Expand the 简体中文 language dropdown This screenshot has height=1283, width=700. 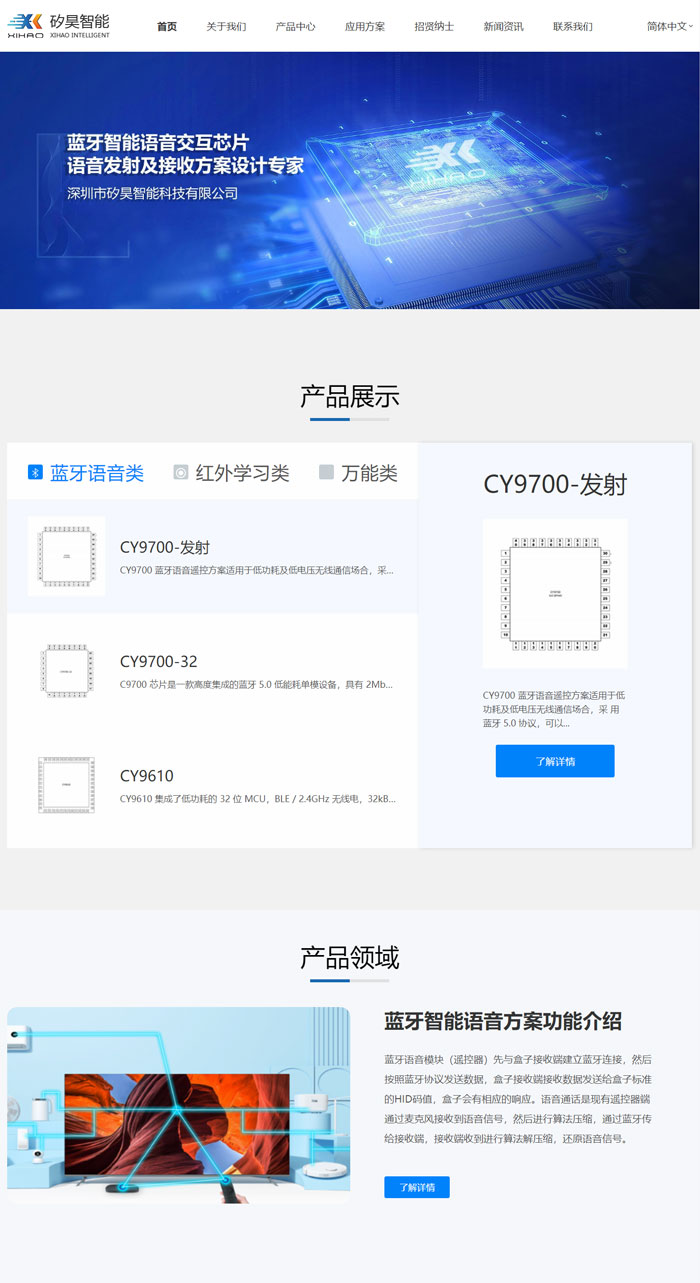[x=669, y=26]
